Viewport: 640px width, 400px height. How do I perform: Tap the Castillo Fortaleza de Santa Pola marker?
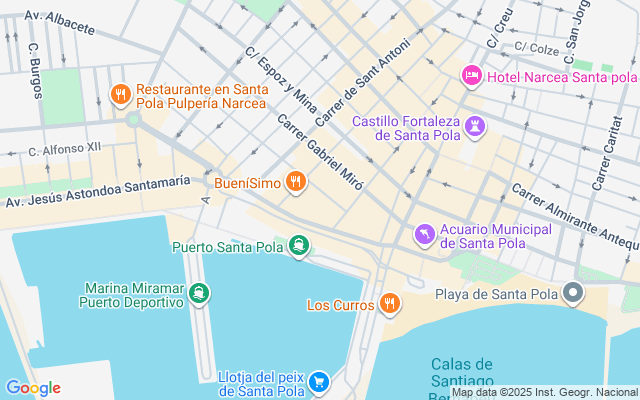tap(476, 126)
